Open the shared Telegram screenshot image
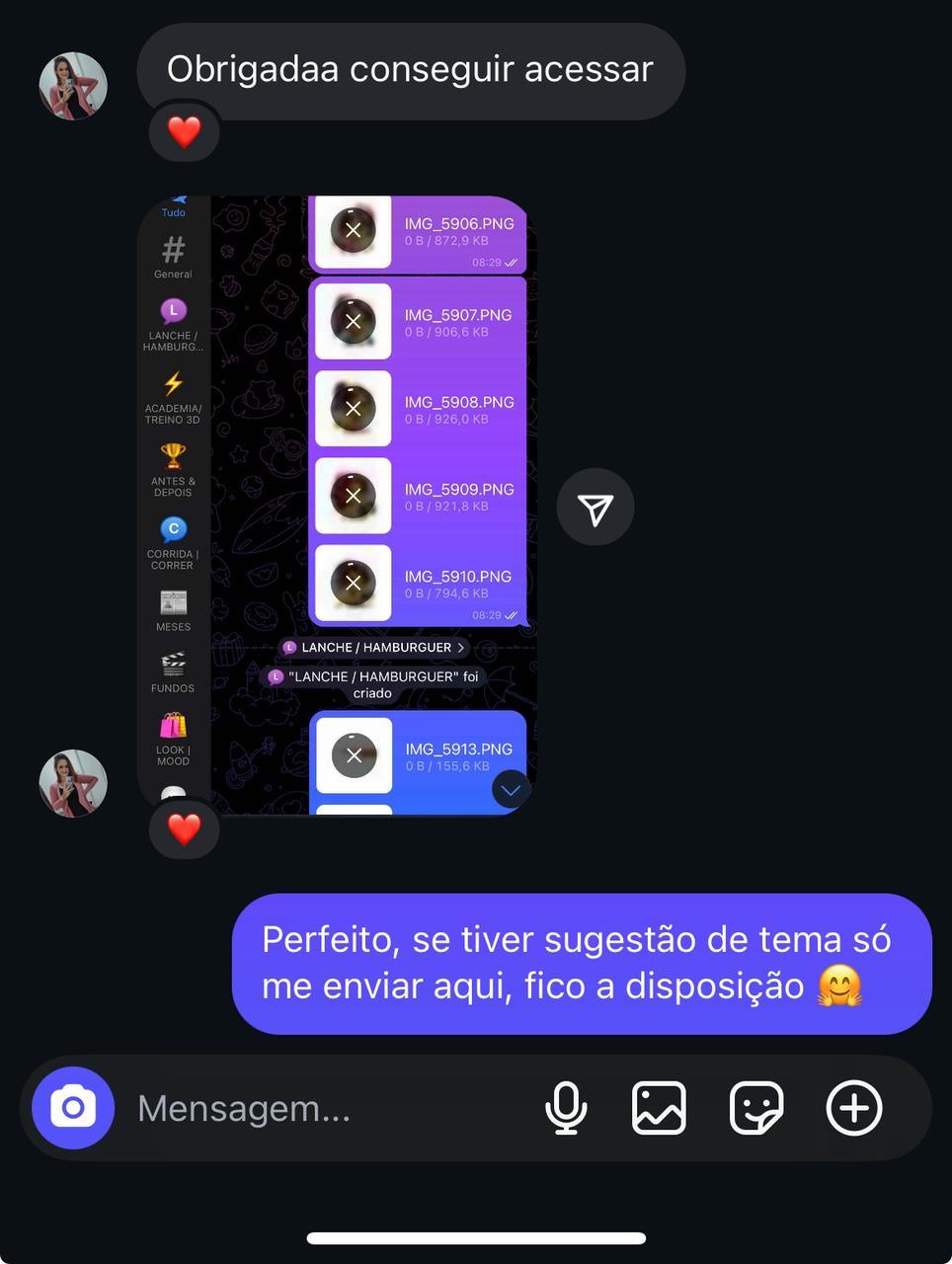 pyautogui.click(x=336, y=504)
